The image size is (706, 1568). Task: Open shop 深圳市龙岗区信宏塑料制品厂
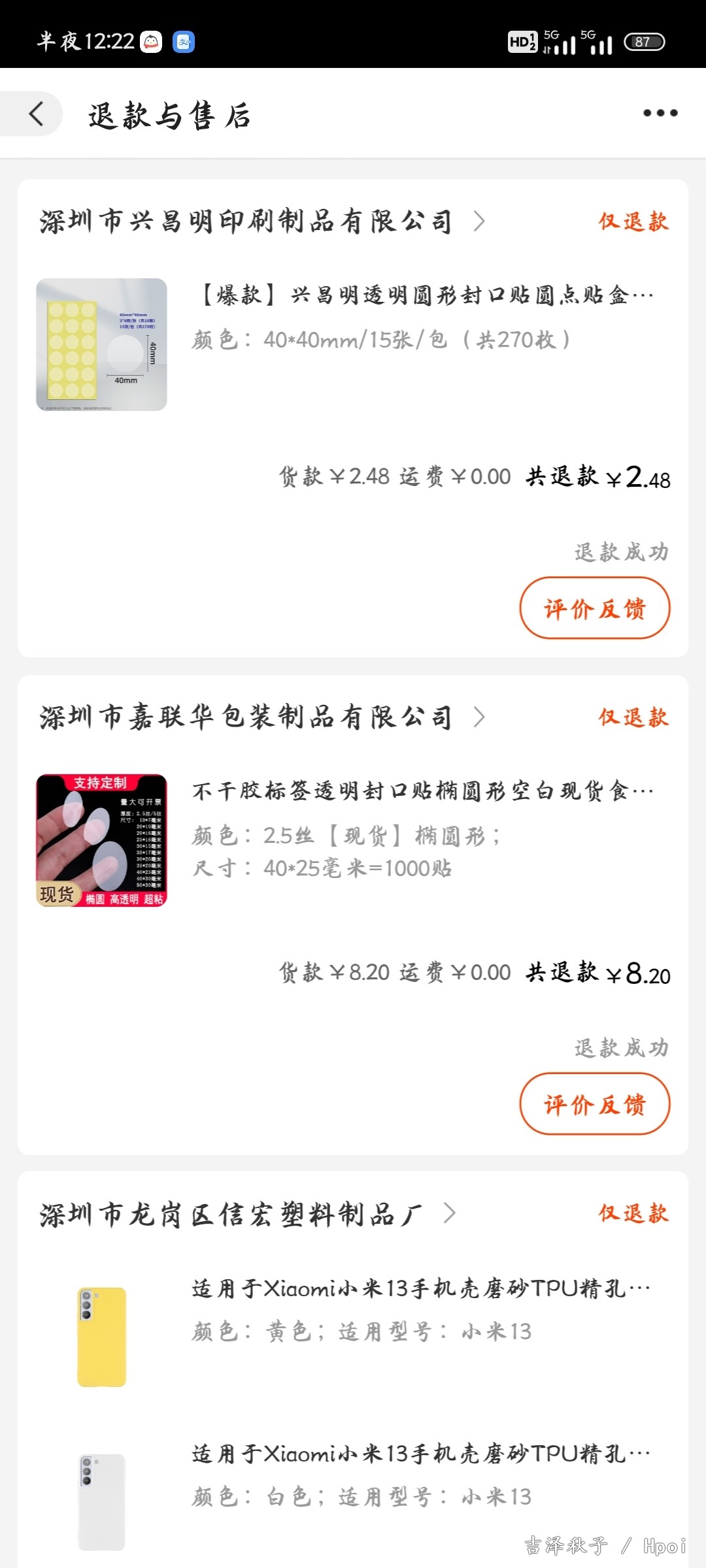(x=247, y=1214)
